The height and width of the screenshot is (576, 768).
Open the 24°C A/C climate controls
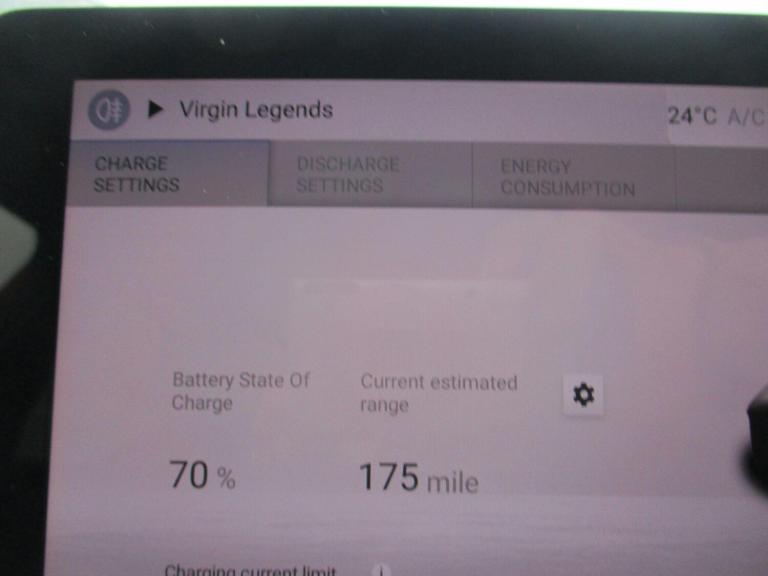[x=714, y=116]
